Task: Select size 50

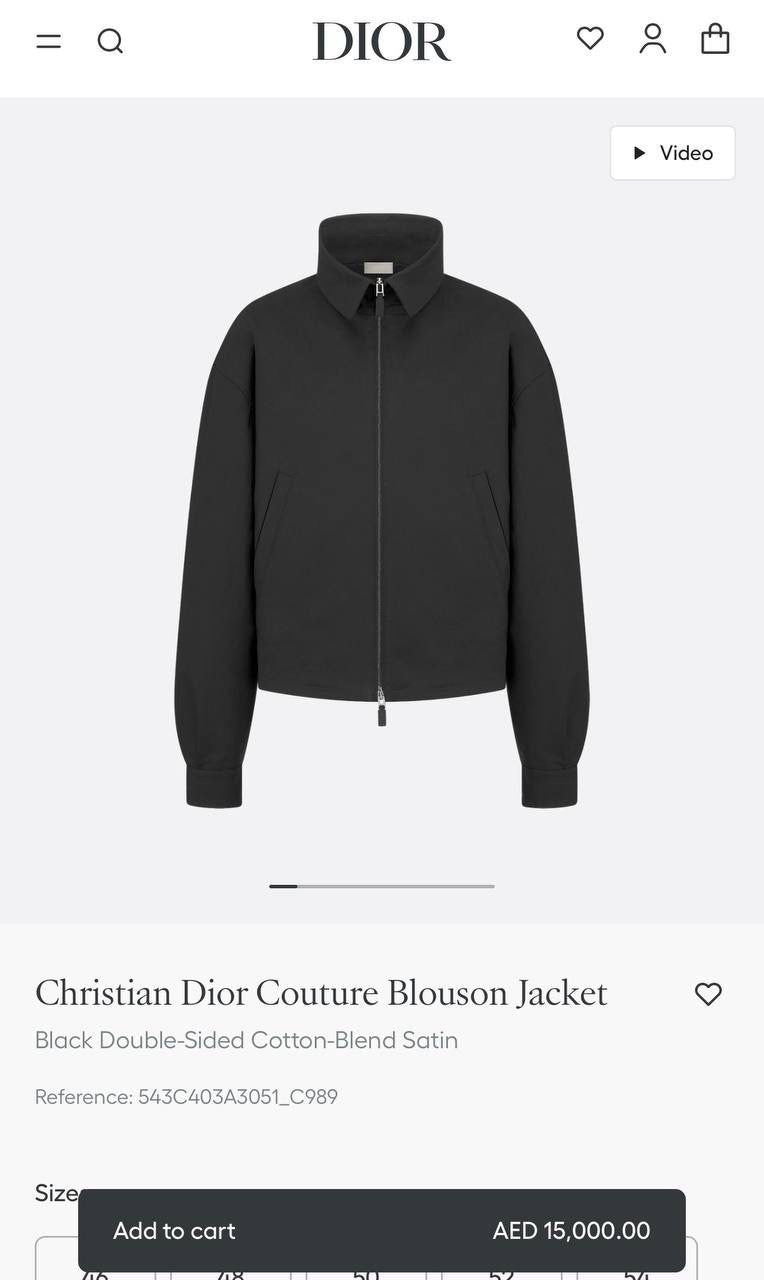Action: tap(363, 1272)
